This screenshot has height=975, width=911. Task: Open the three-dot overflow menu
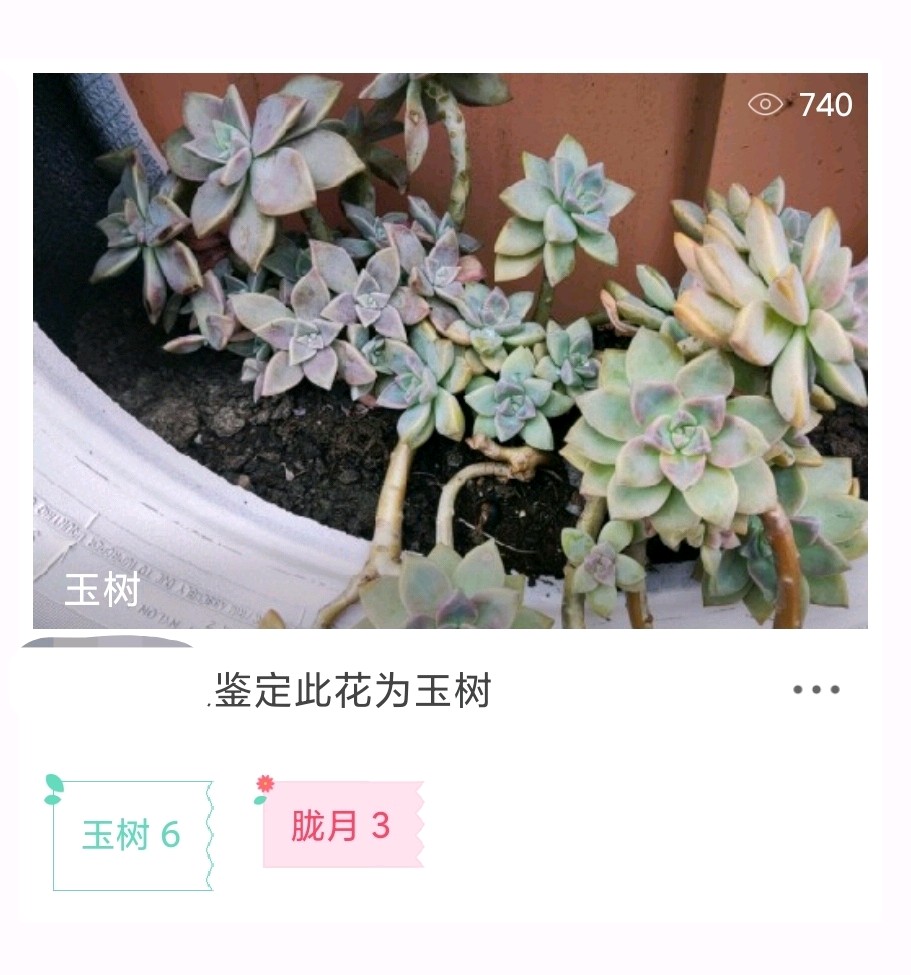816,690
